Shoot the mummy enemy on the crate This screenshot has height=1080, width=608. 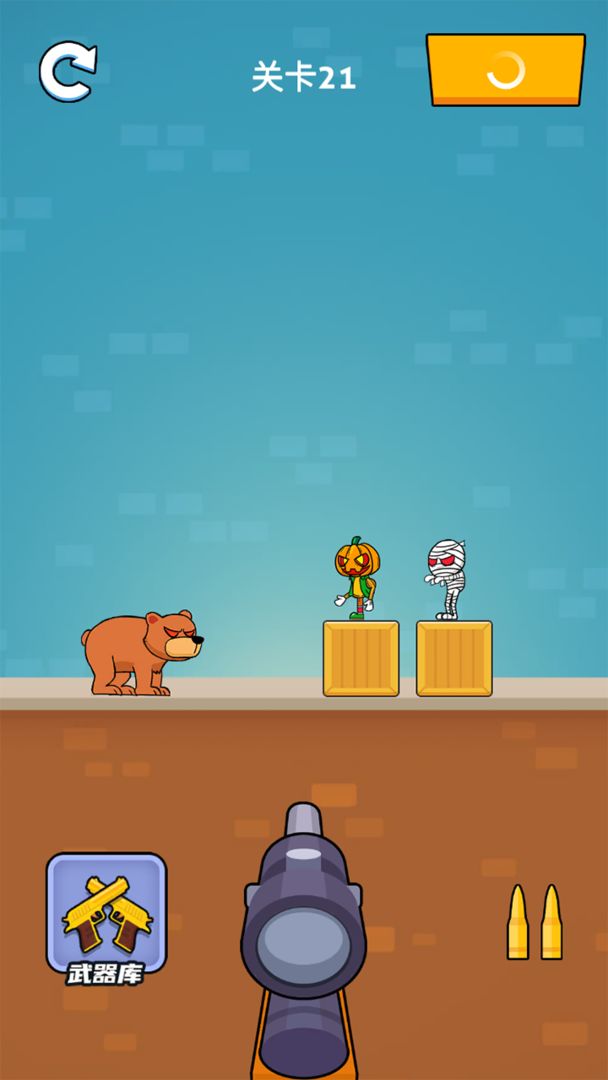(x=447, y=579)
